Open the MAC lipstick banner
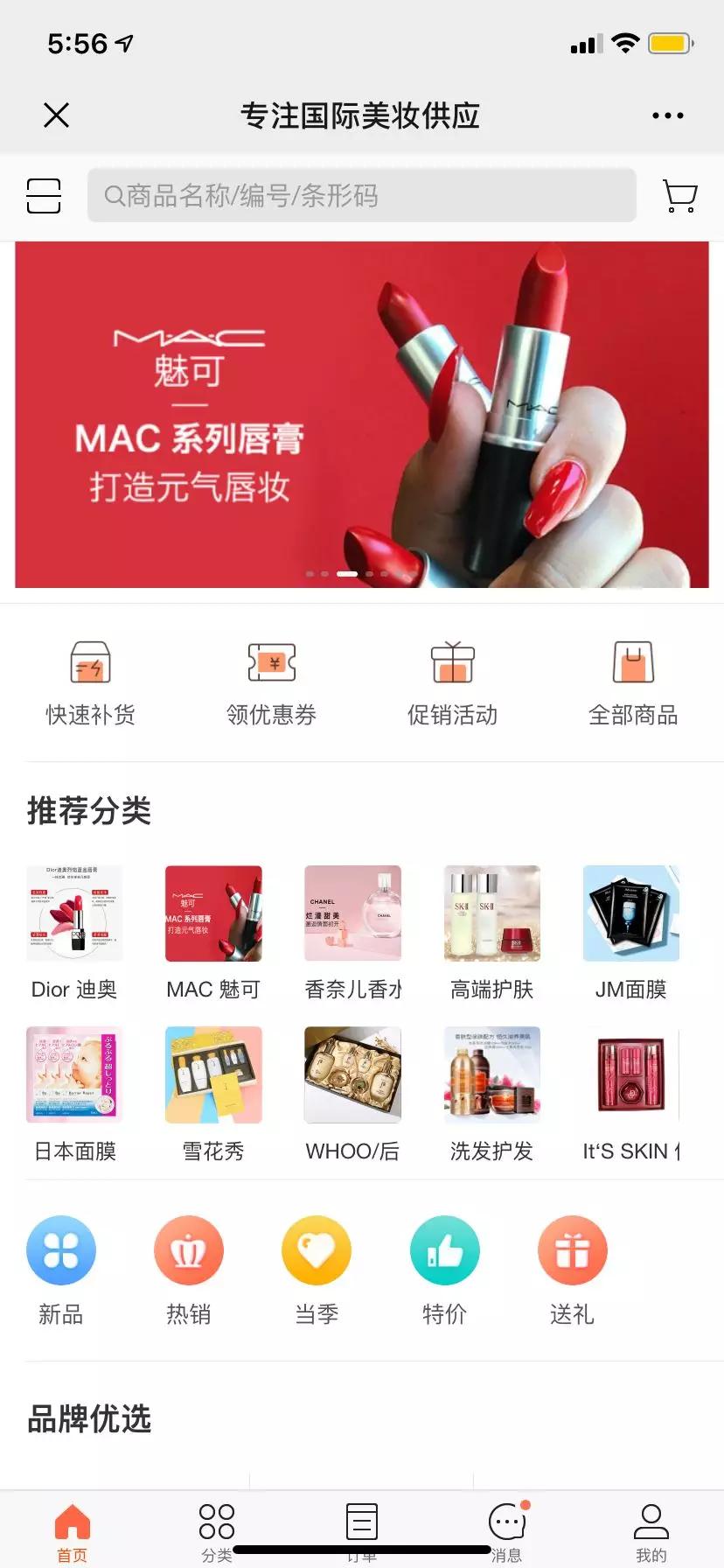 [x=361, y=414]
